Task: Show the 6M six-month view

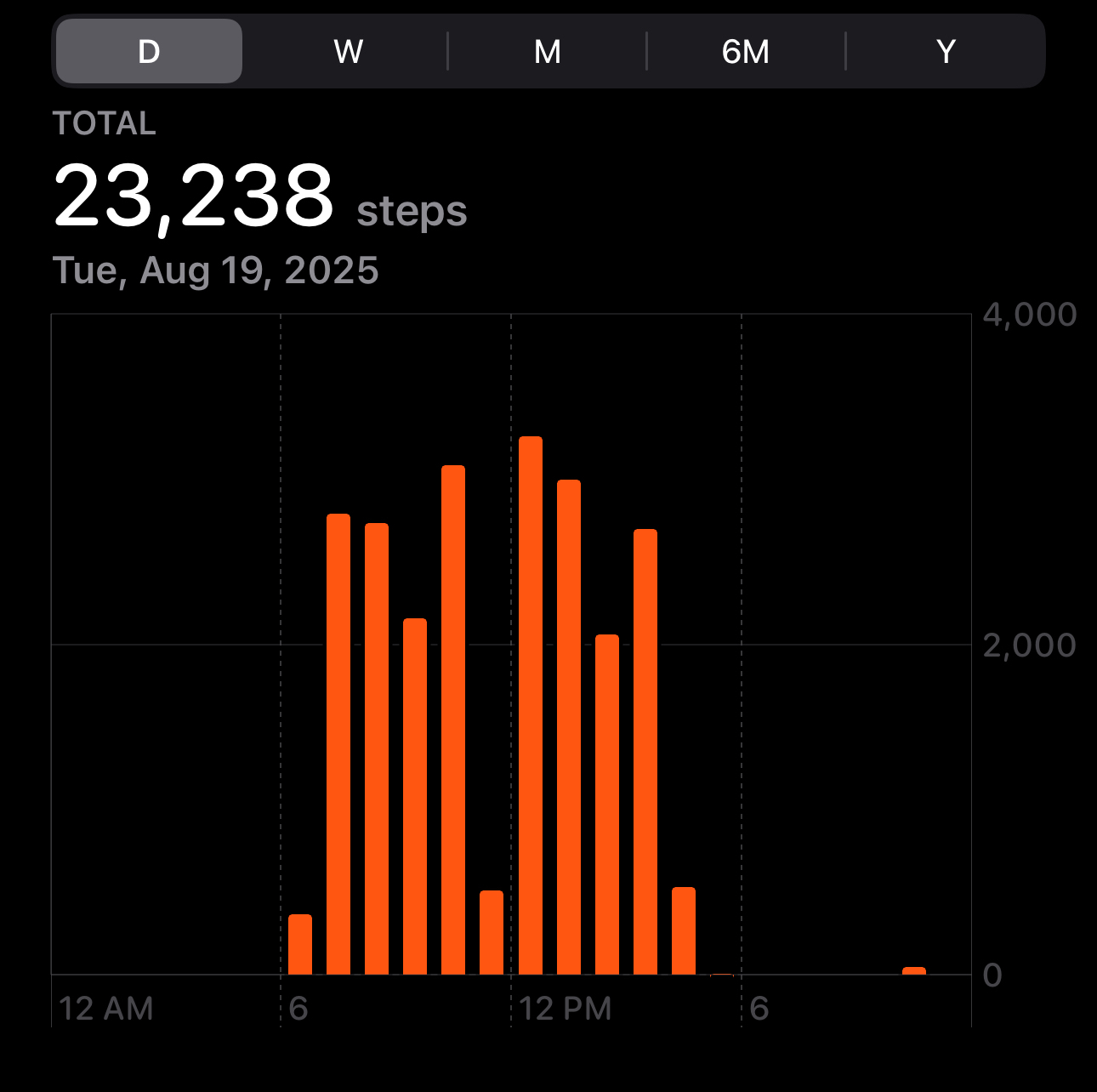Action: pyautogui.click(x=746, y=52)
